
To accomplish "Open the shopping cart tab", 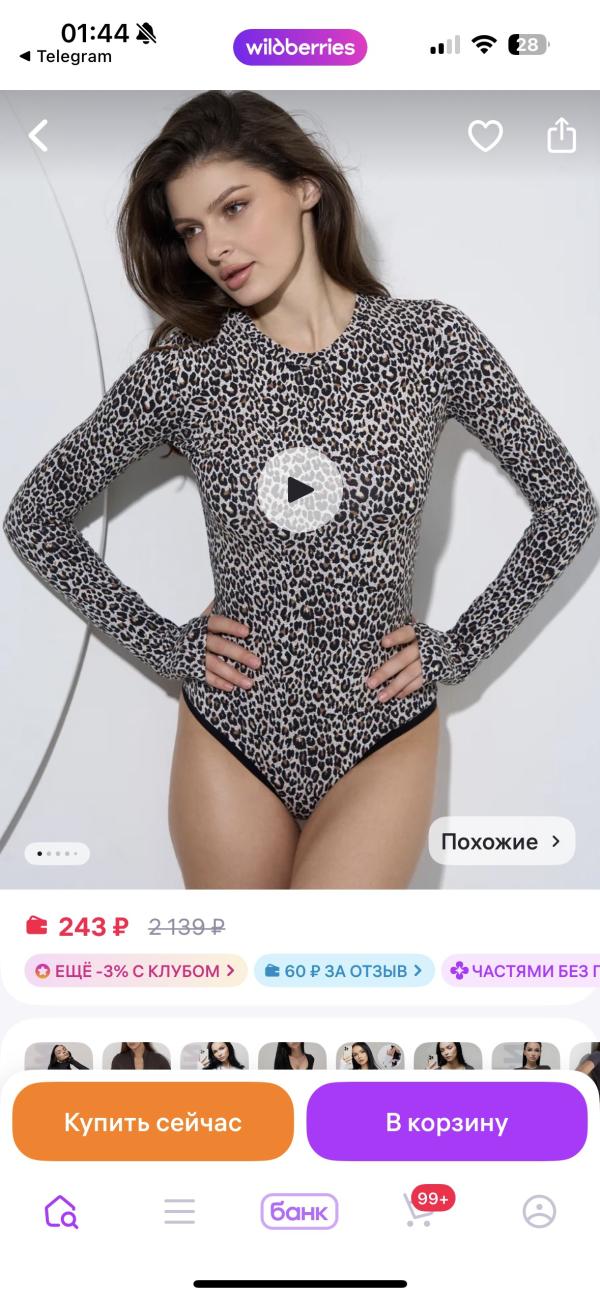I will 420,1210.
